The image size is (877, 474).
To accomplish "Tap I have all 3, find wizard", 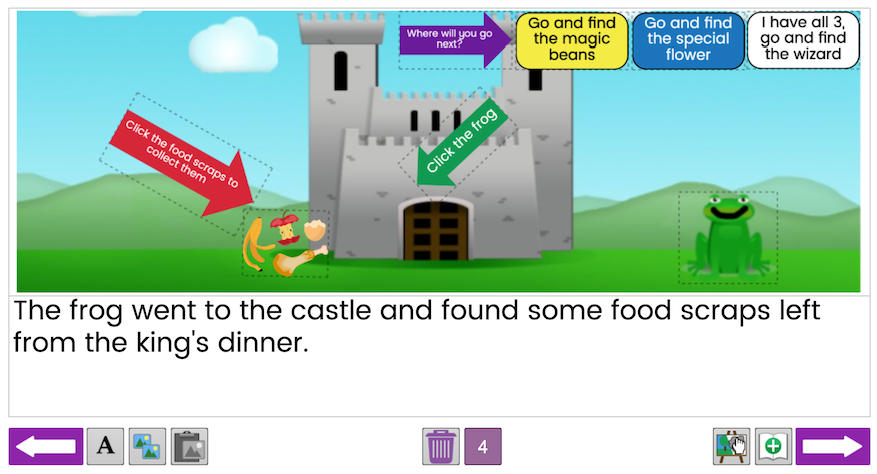I will (x=804, y=40).
